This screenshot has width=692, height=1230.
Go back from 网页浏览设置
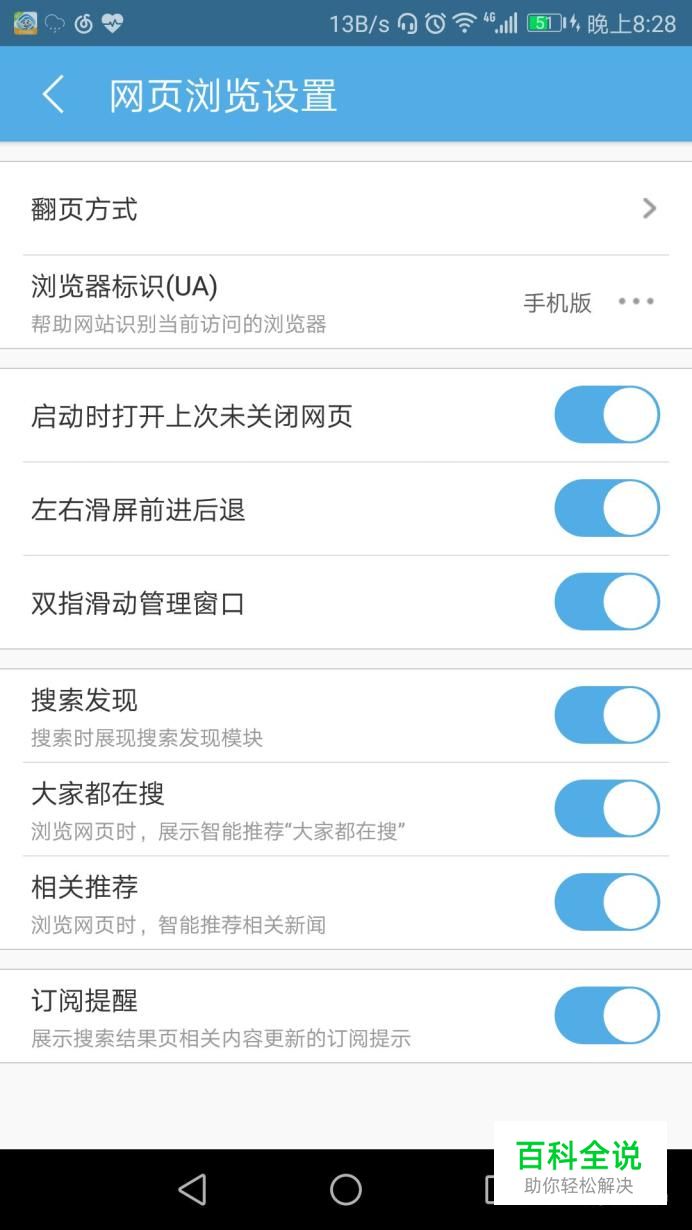[x=53, y=95]
